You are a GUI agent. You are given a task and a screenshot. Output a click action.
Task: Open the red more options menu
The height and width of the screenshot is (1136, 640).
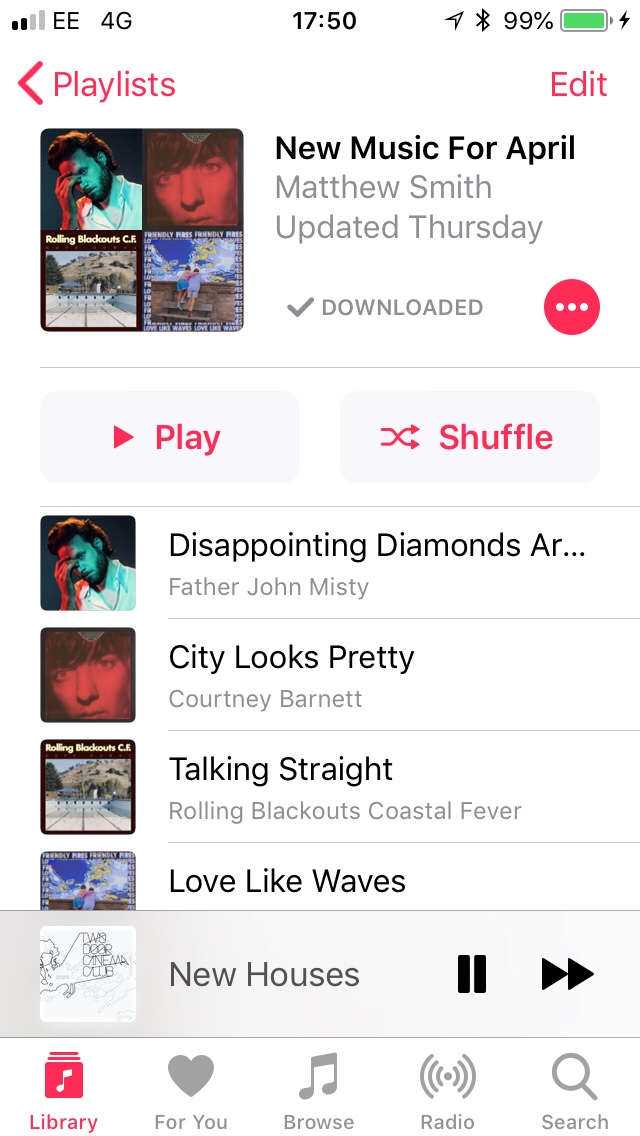click(x=571, y=307)
